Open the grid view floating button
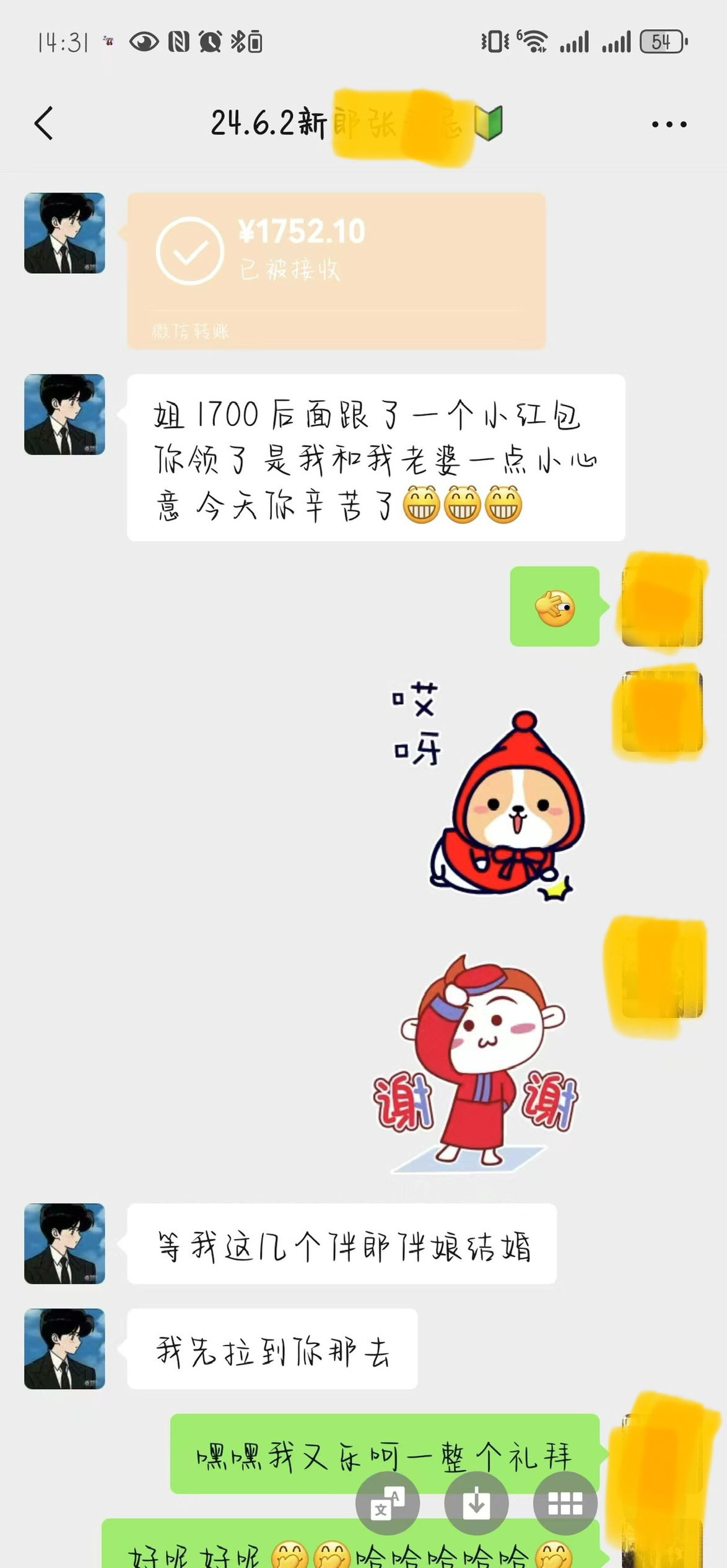Screen dimensions: 727x1568 click(565, 1503)
